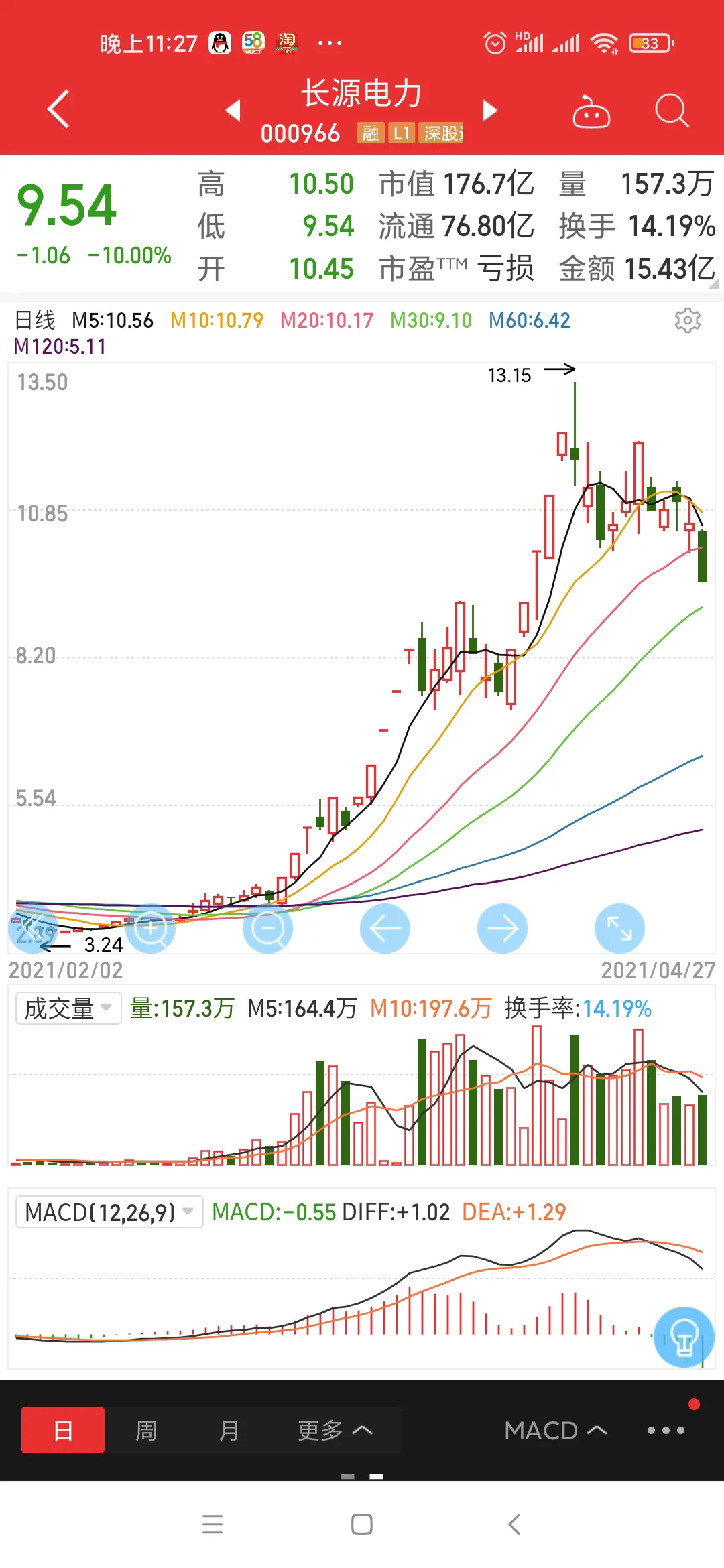Open the bottom three-dots more menu
Image resolution: width=724 pixels, height=1568 pixels.
click(x=666, y=1430)
